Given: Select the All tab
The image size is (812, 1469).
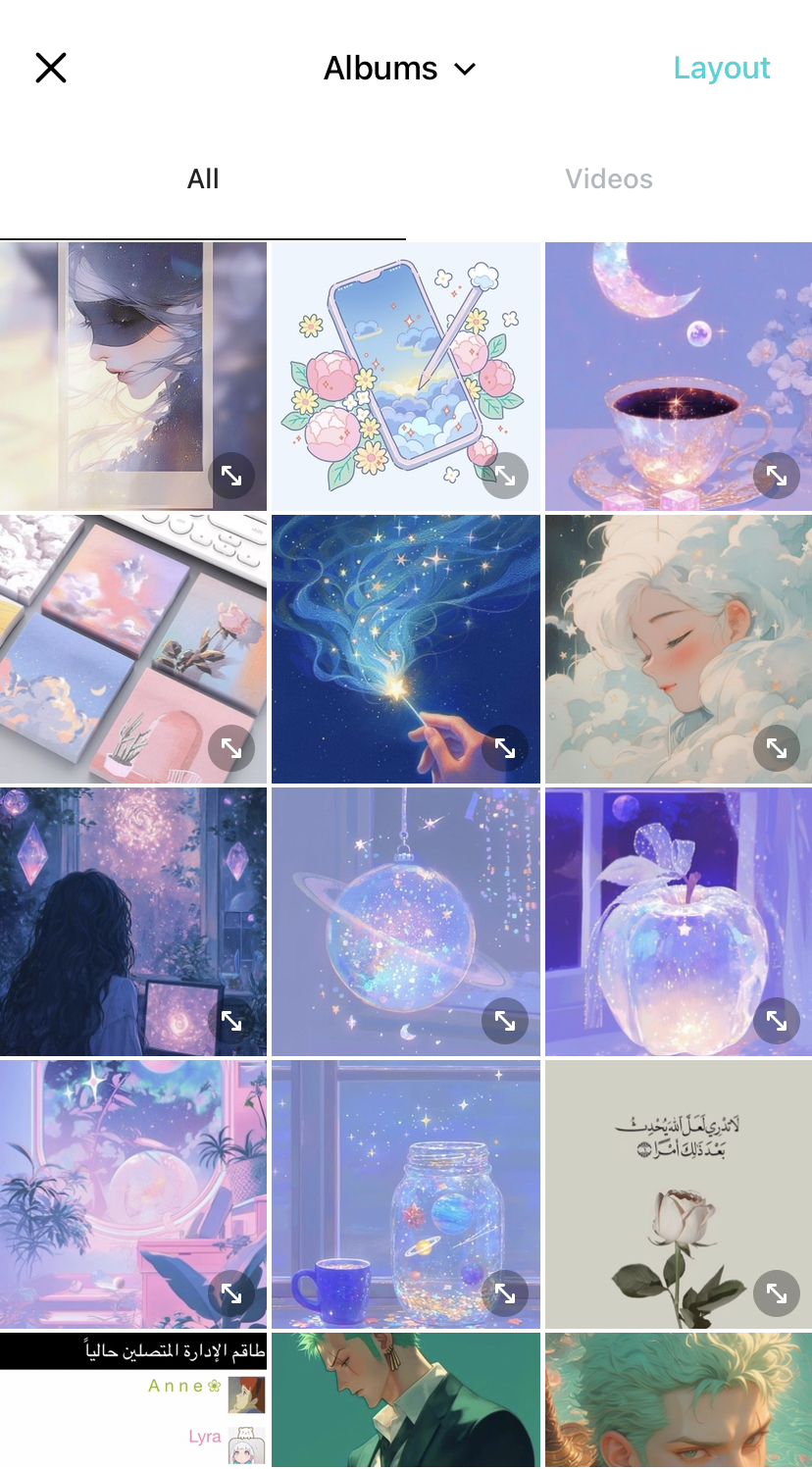Looking at the screenshot, I should [203, 179].
